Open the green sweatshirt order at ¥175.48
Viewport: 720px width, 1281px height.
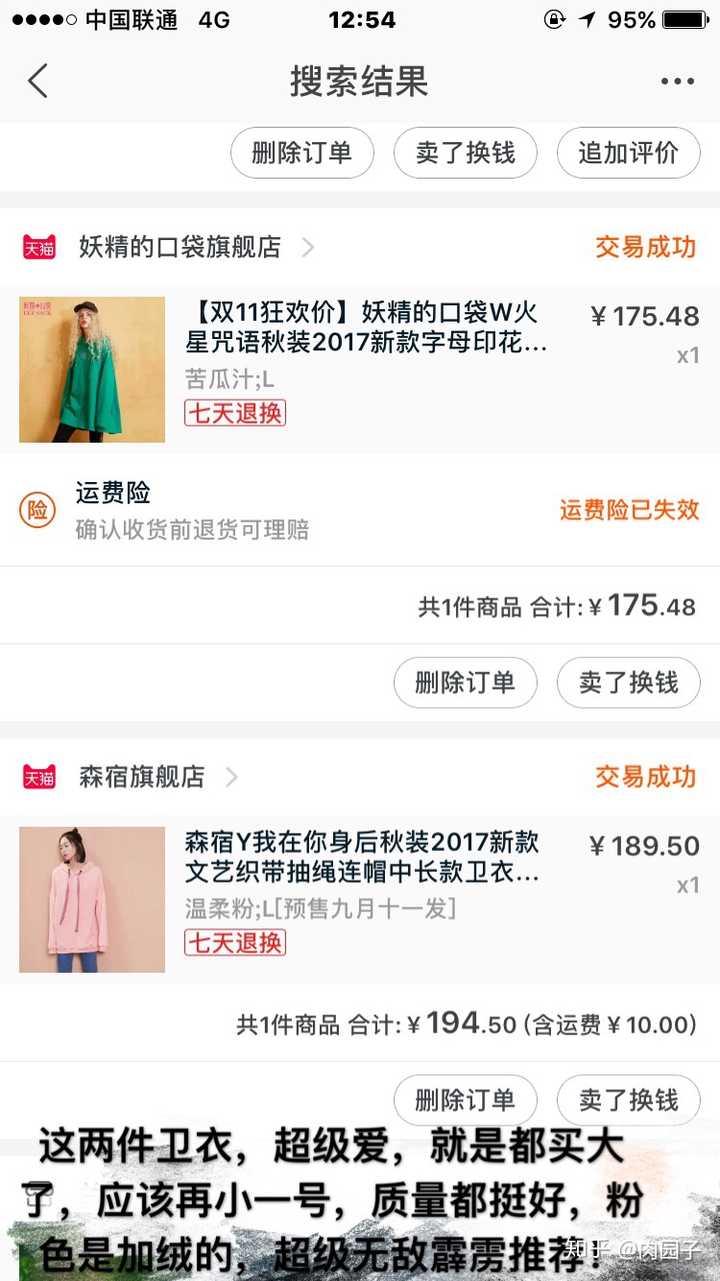365,369
